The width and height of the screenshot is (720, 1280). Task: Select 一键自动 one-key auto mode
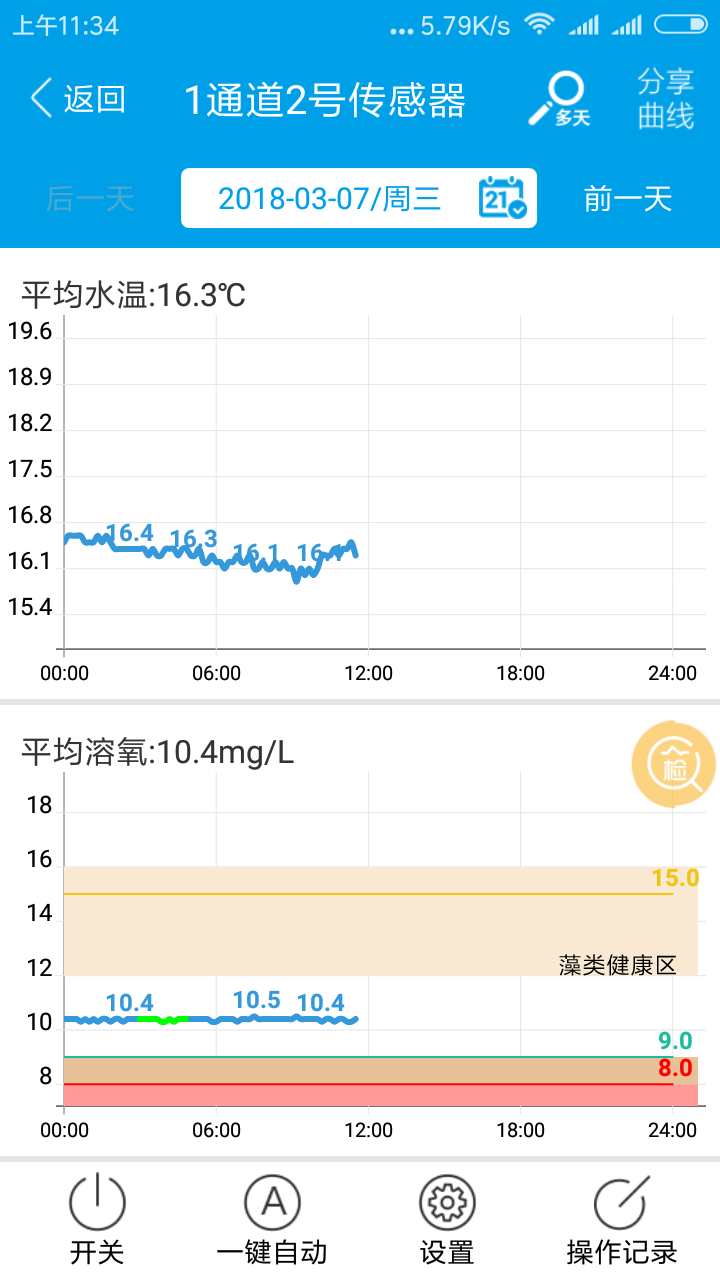tap(272, 1219)
